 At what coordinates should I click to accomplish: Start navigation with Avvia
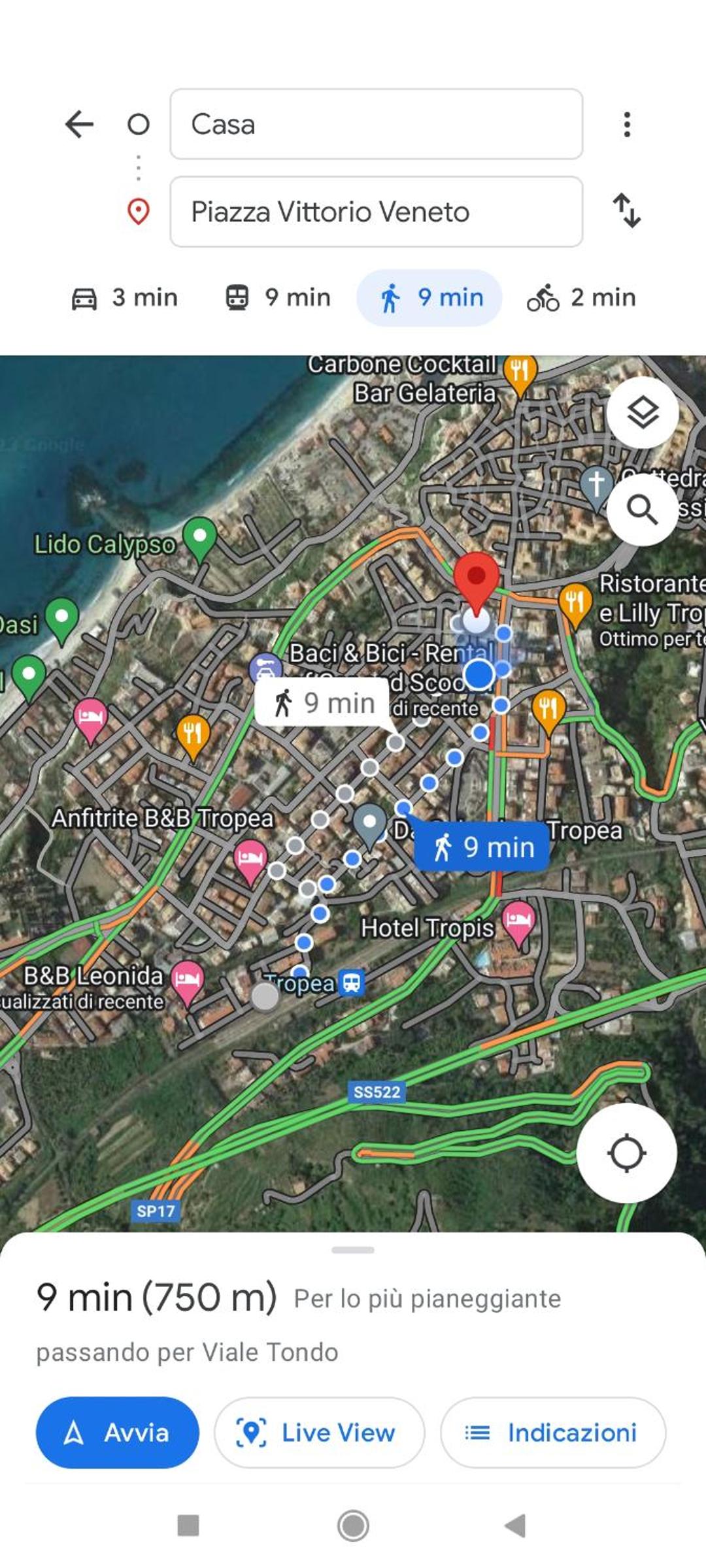[117, 1433]
